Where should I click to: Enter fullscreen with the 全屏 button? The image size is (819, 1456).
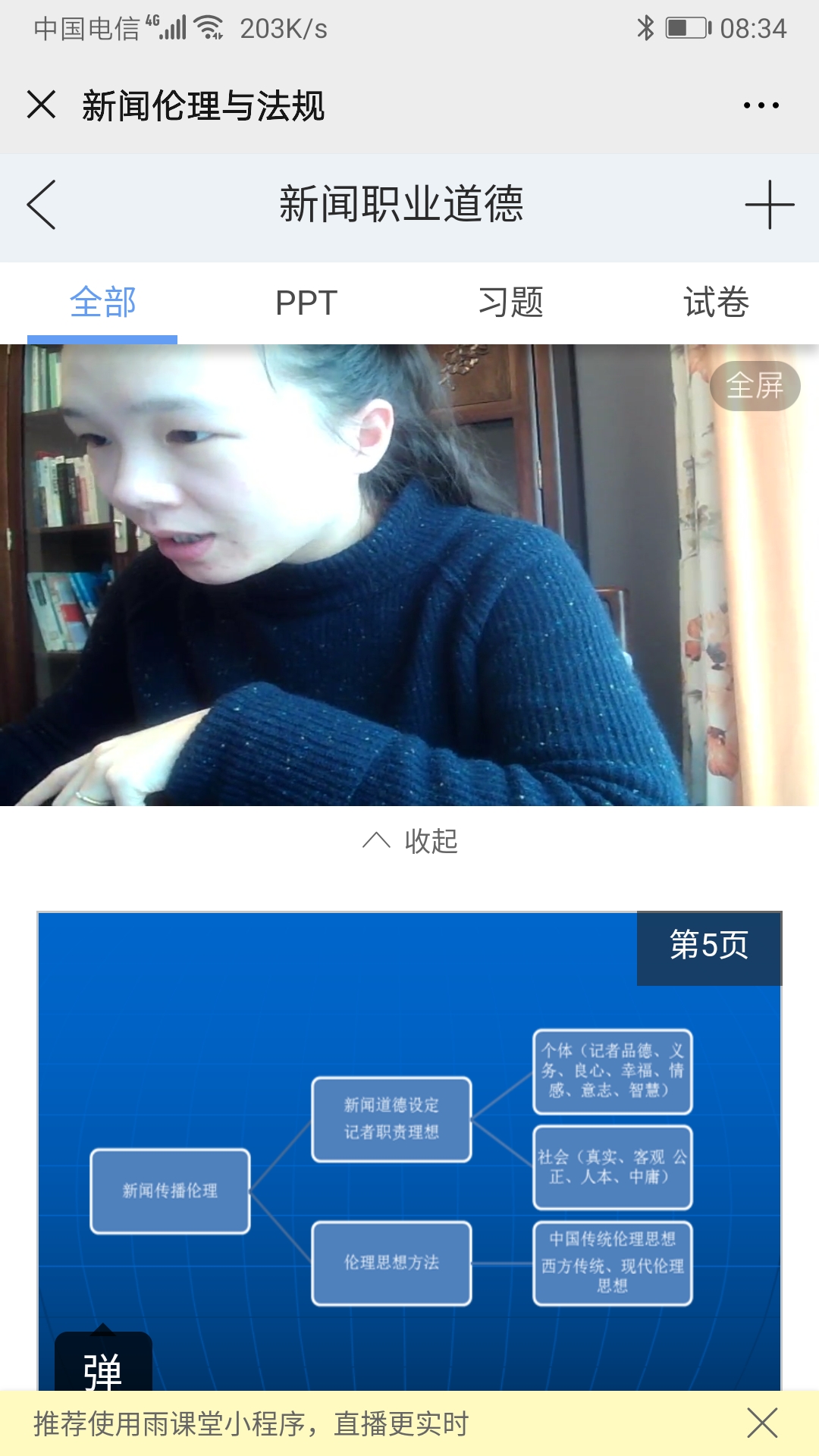tap(755, 386)
